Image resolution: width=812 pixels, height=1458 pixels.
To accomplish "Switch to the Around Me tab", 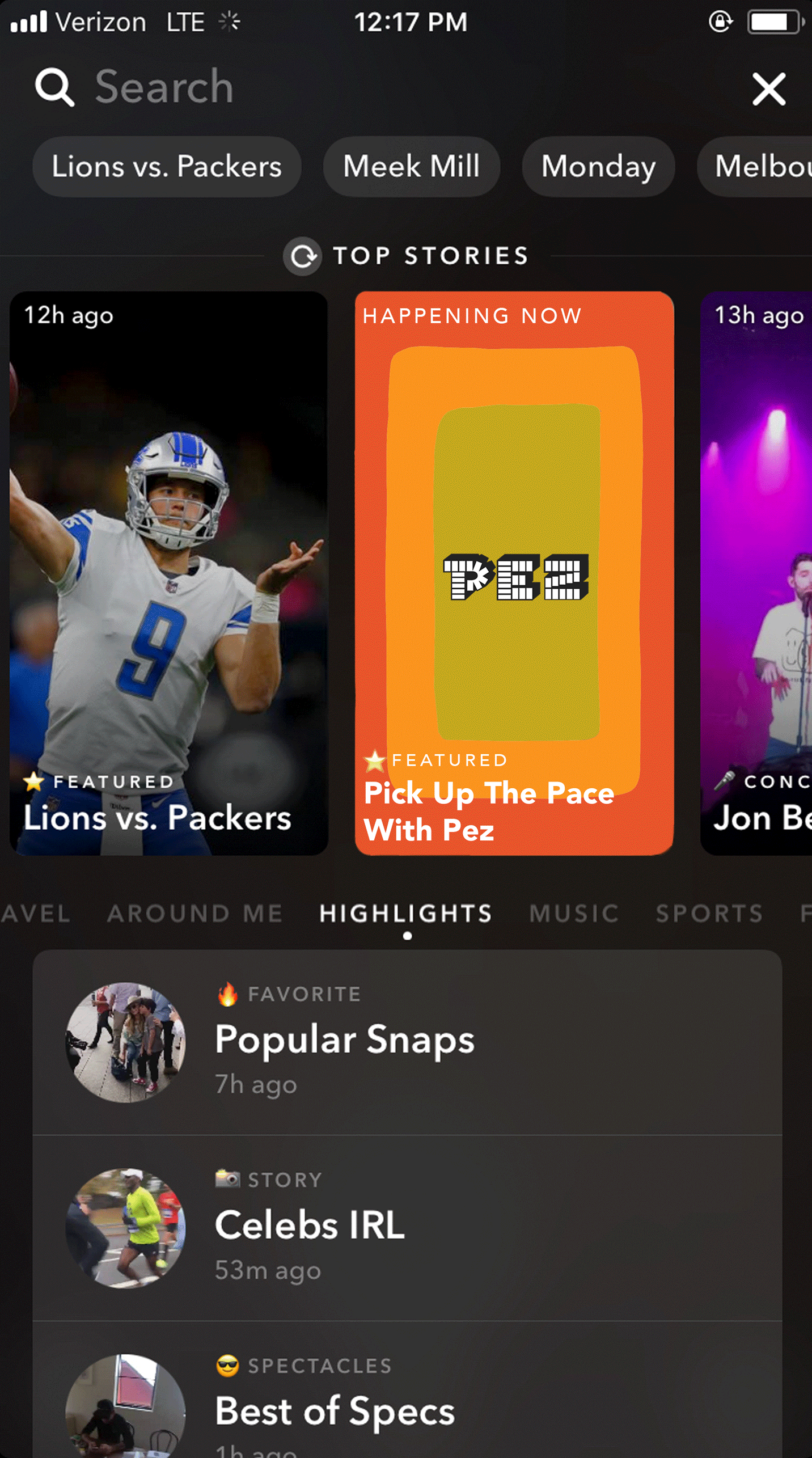I will (x=195, y=914).
